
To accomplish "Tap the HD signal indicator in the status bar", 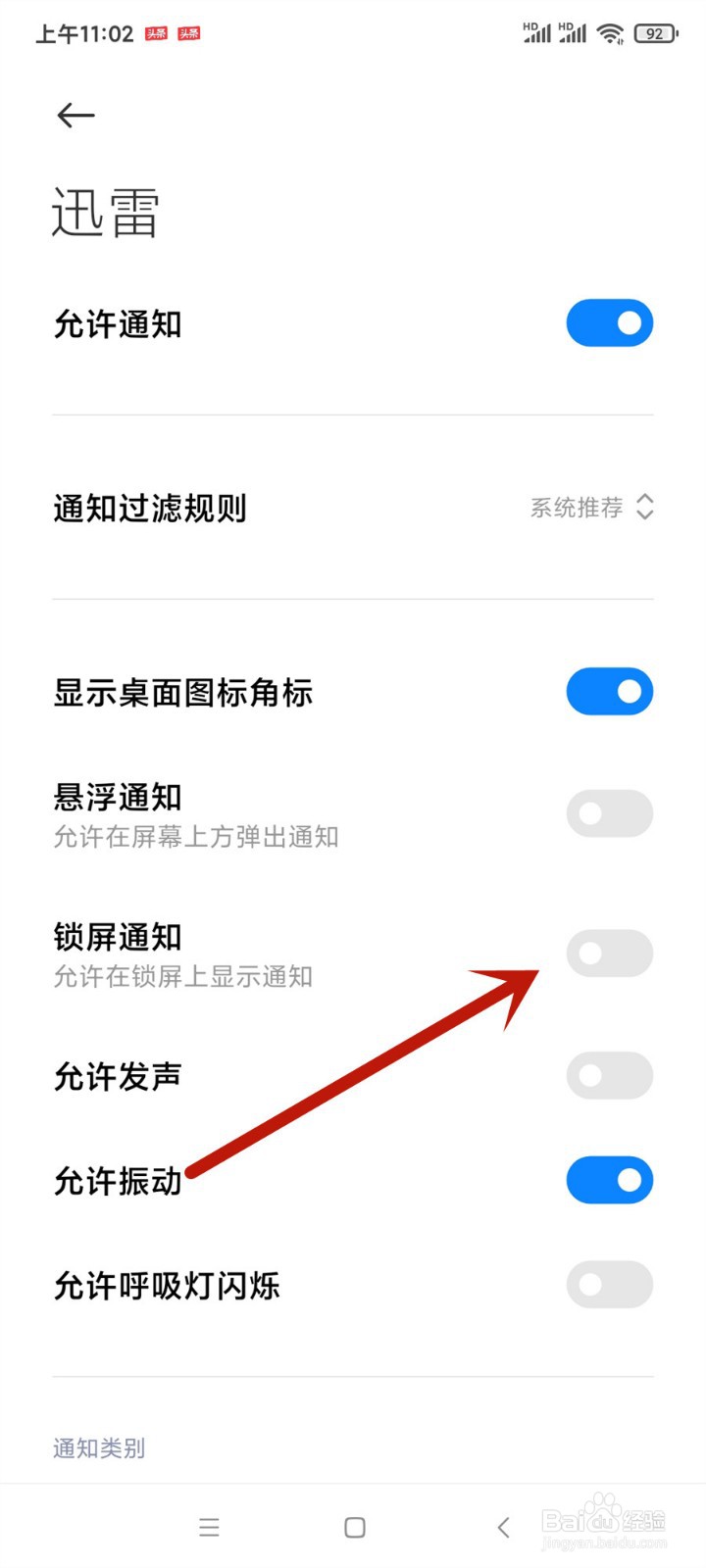I will point(535,30).
